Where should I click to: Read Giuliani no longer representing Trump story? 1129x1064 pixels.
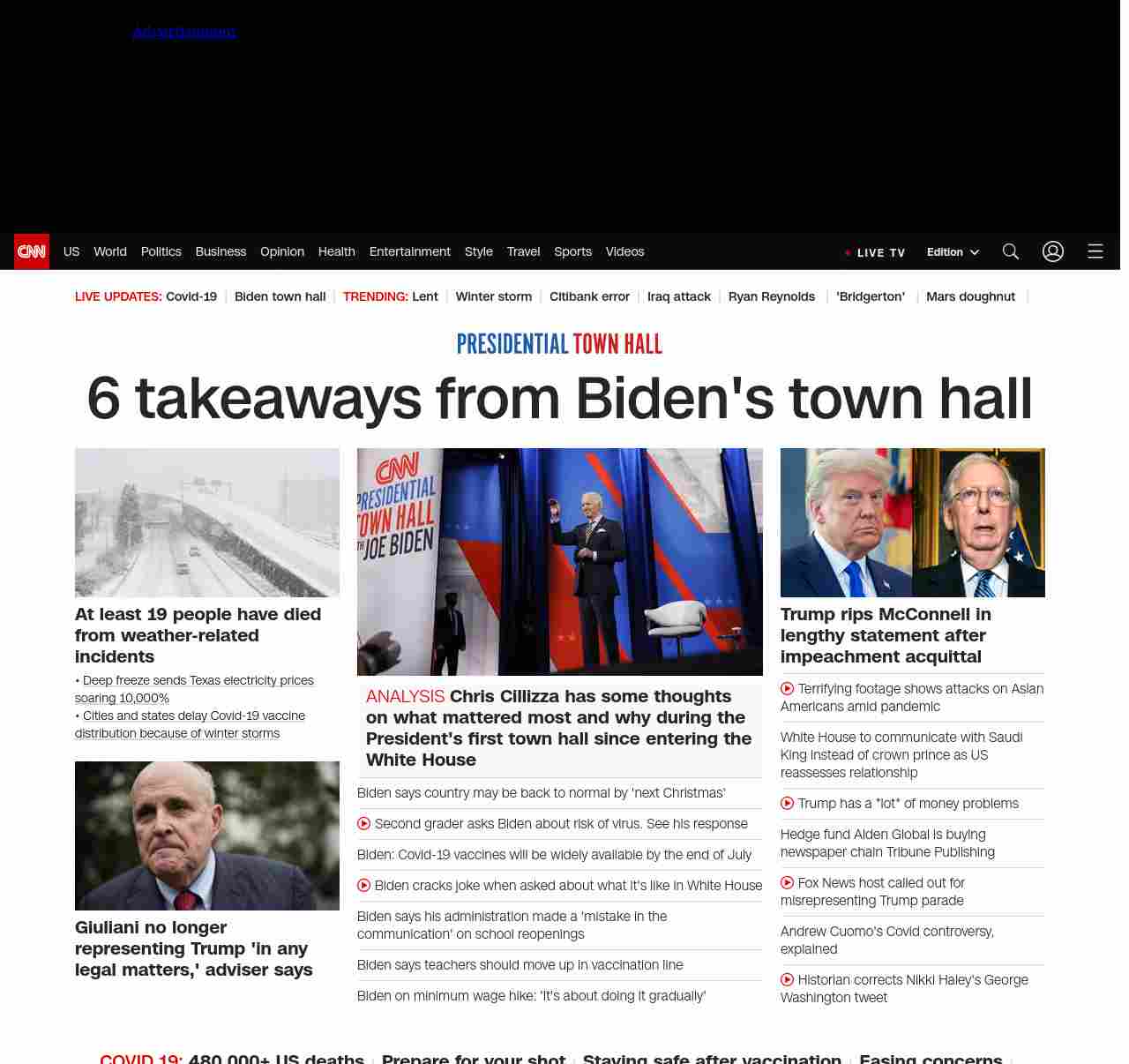click(x=194, y=948)
